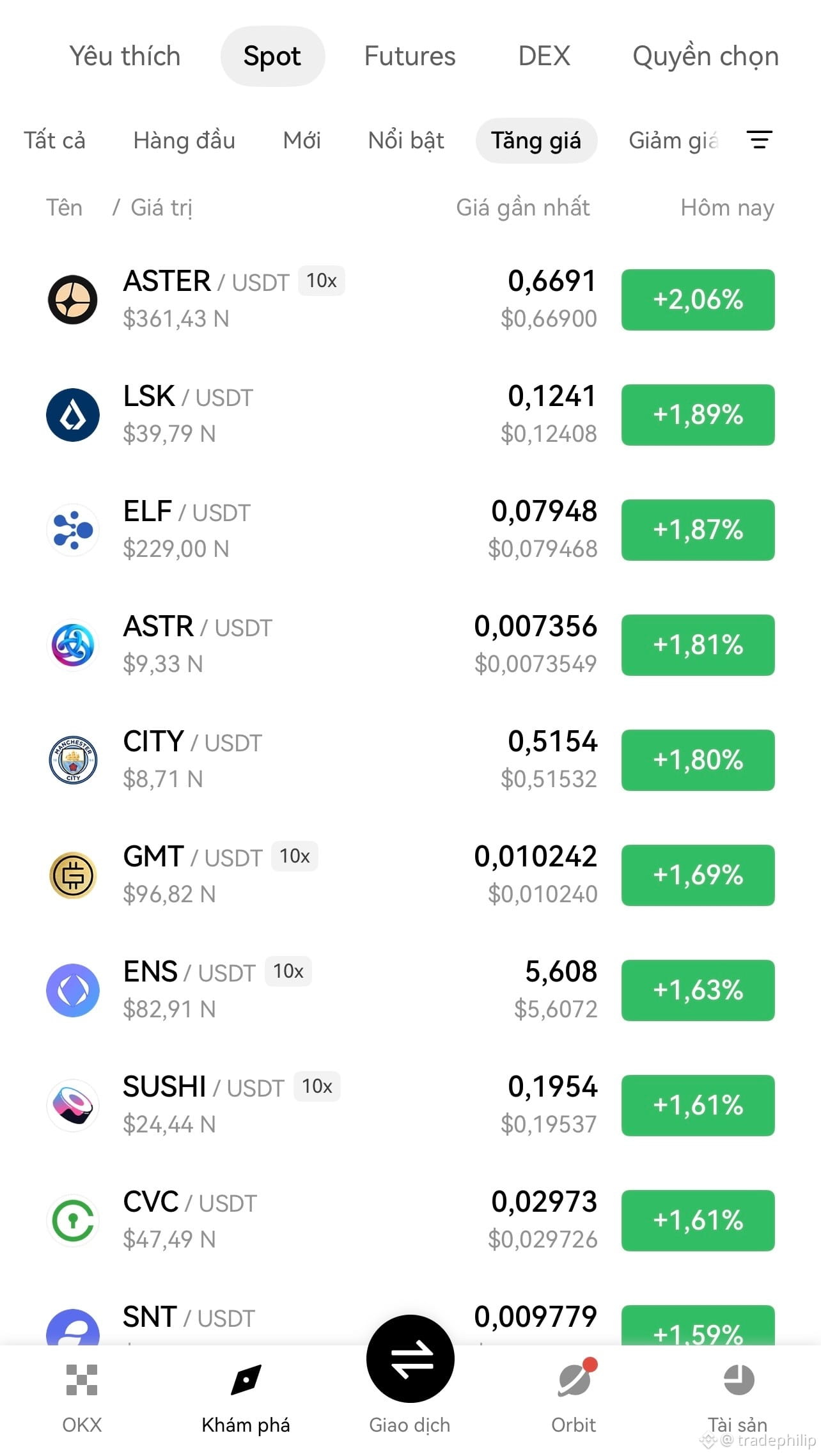This screenshot has width=821, height=1456.
Task: Switch to the Giảm giá filter
Action: click(x=673, y=140)
